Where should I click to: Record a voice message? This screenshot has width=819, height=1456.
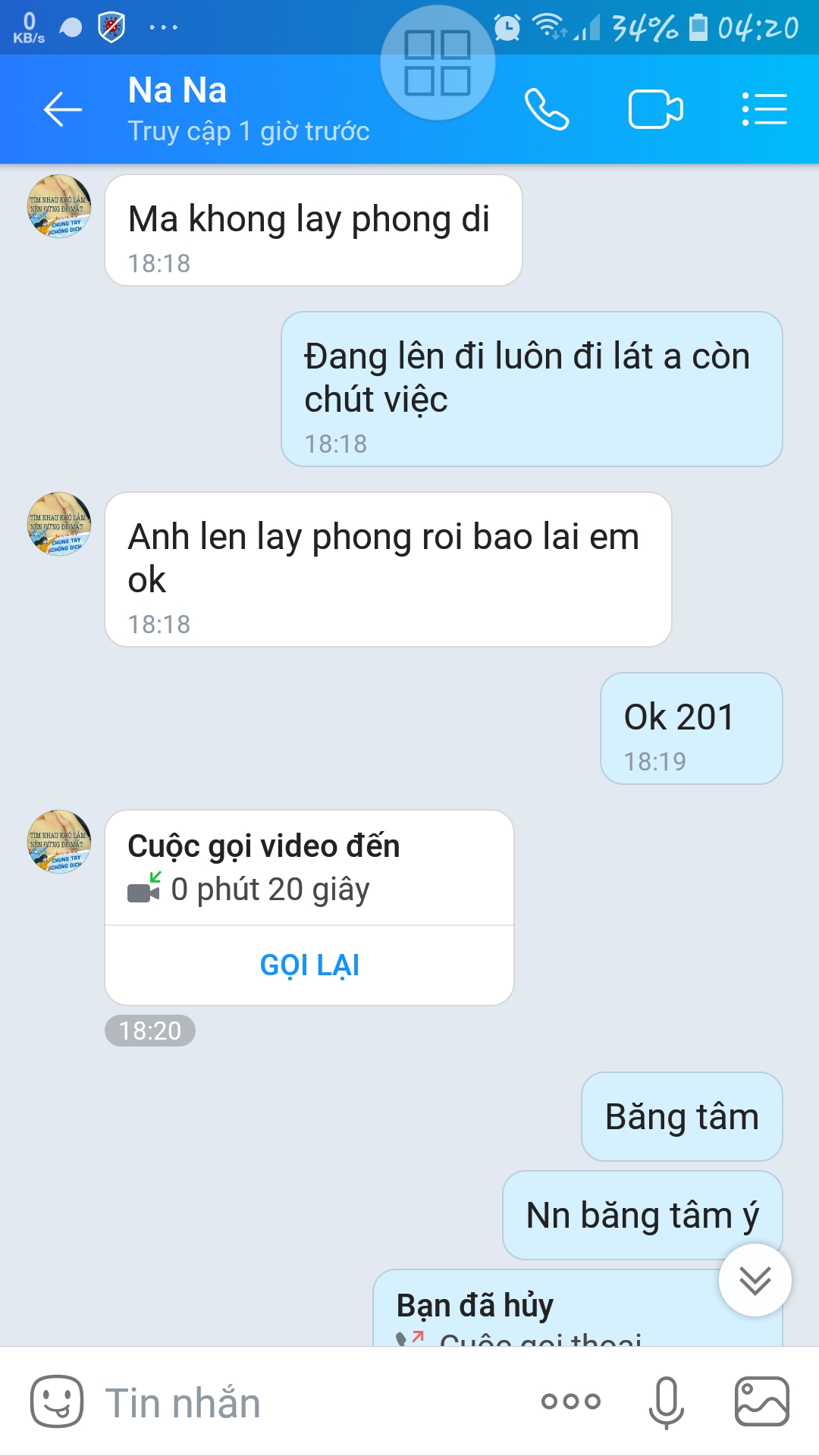click(x=667, y=1401)
